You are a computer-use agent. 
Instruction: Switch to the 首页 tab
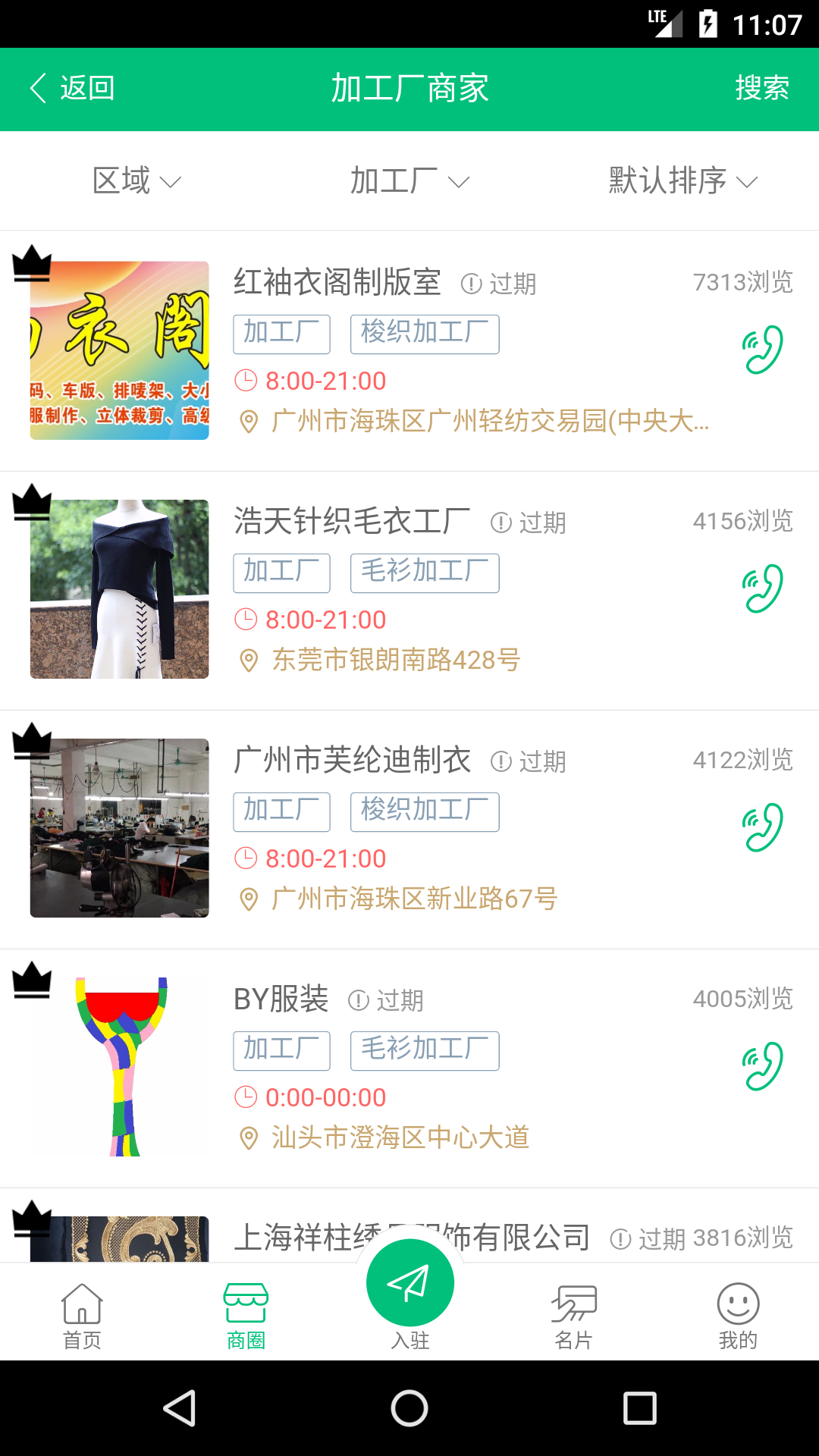point(82,1316)
